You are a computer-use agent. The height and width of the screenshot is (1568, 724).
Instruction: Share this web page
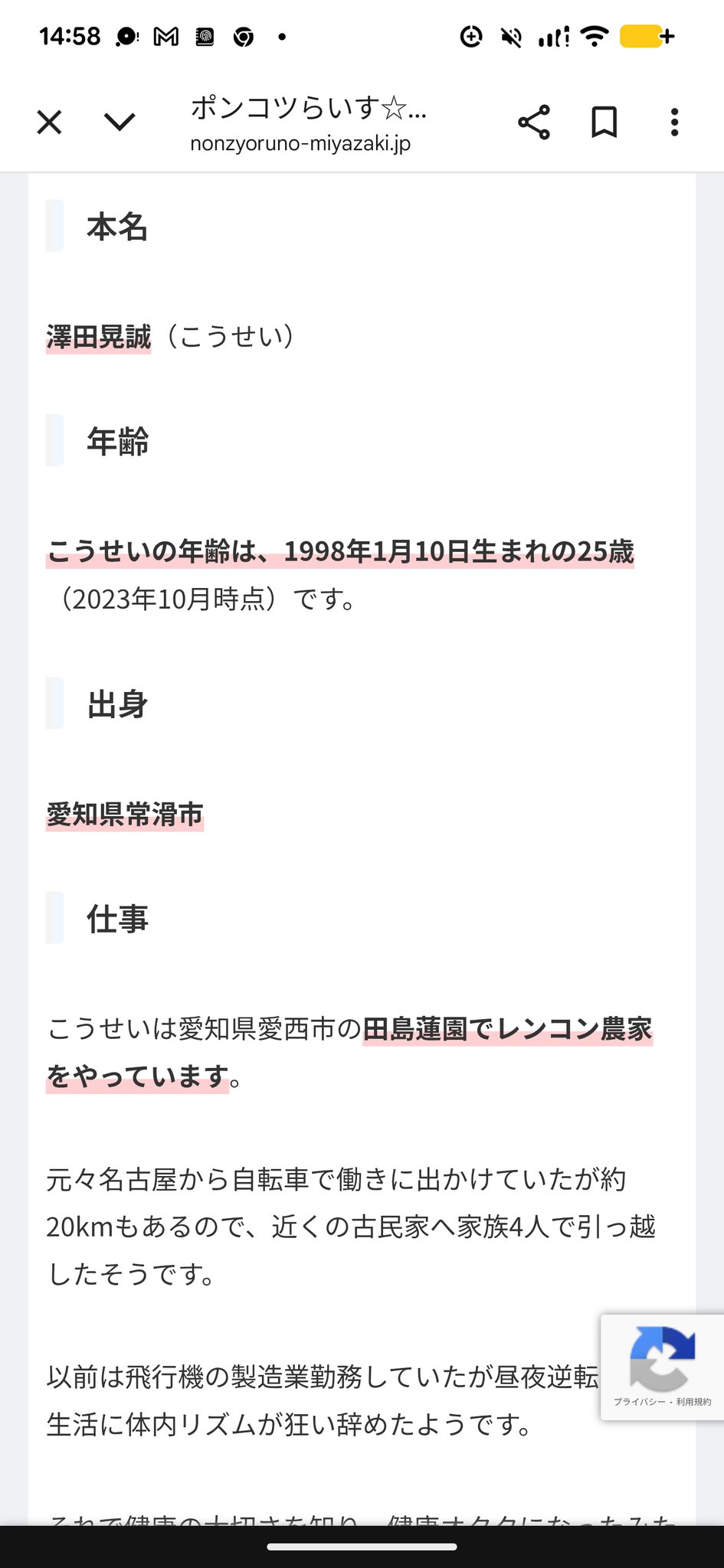tap(534, 122)
